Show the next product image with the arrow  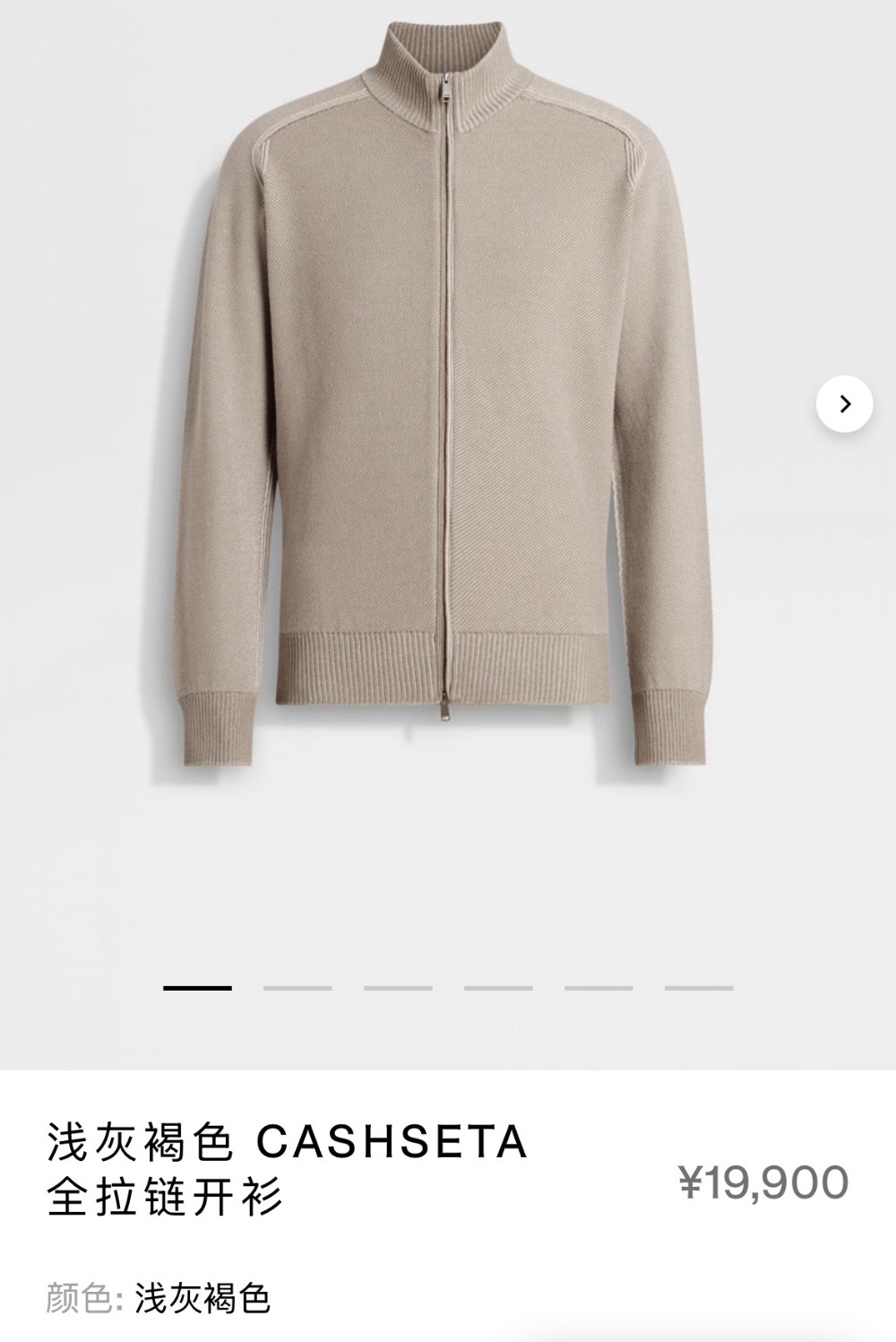coord(844,404)
